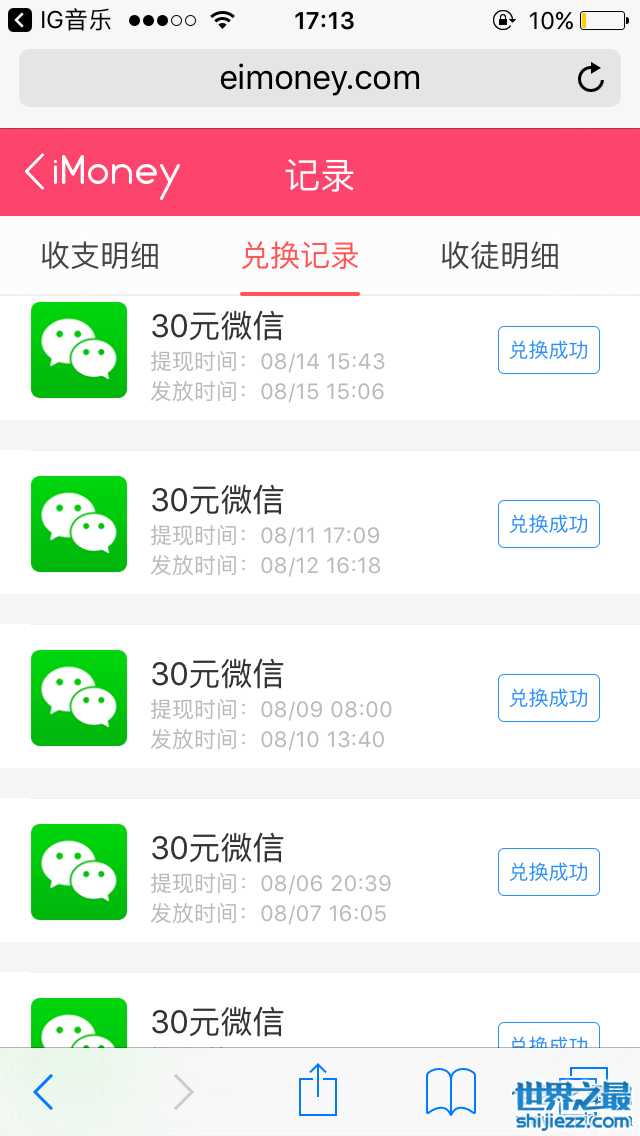Screen dimensions: 640x1136
Task: Open Safari's share sheet
Action: pyautogui.click(x=318, y=1090)
